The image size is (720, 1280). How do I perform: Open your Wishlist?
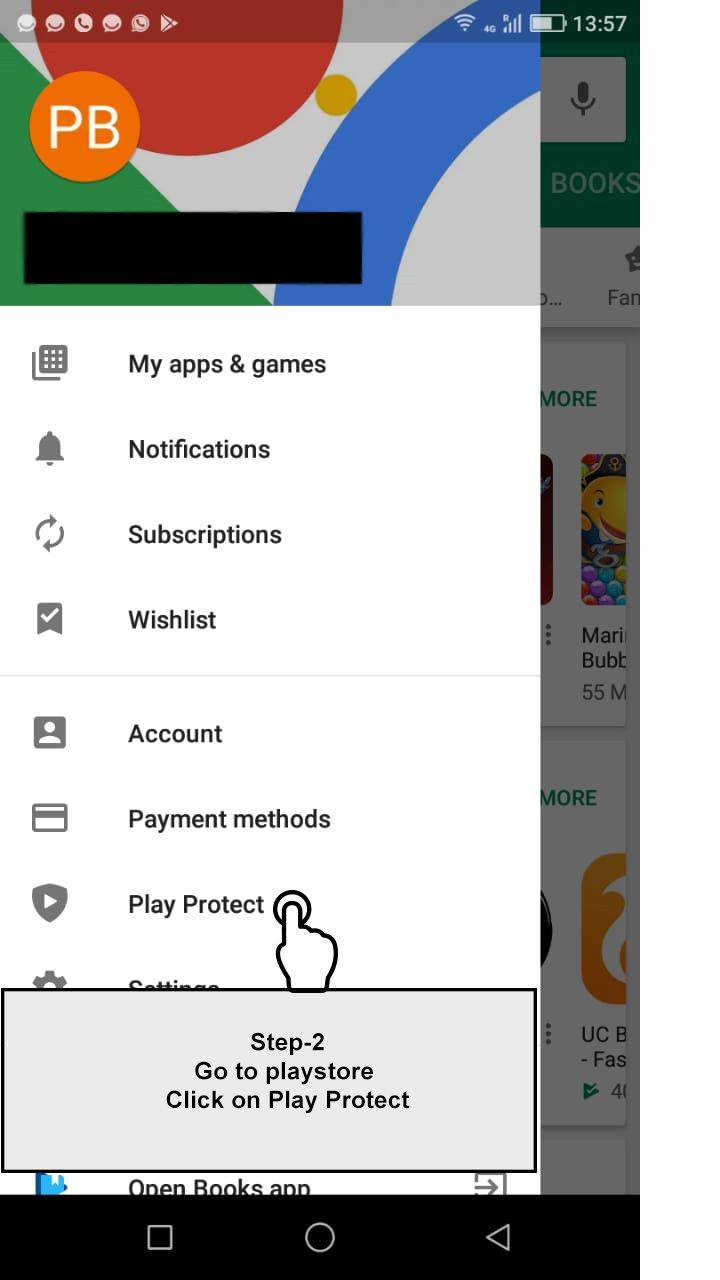172,619
